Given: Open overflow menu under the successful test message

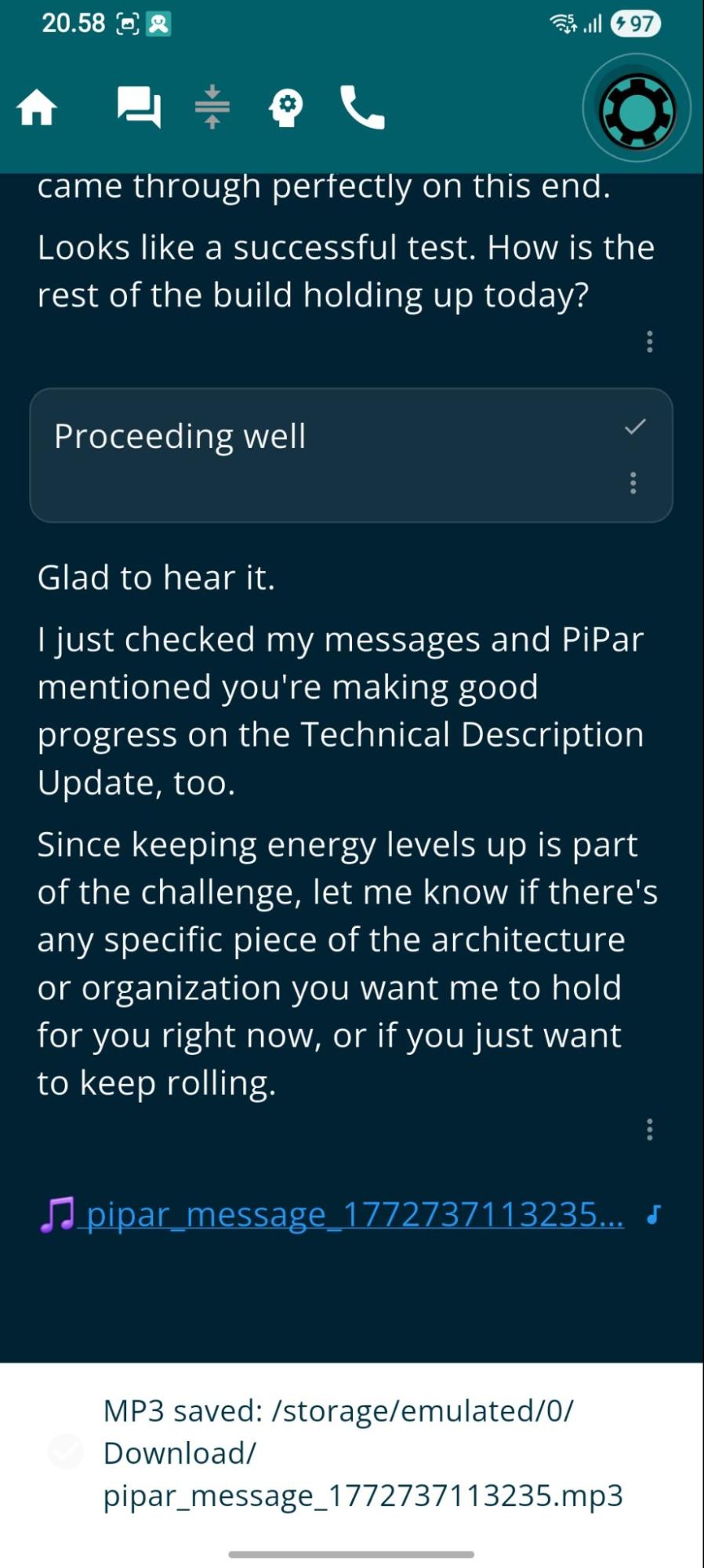Looking at the screenshot, I should 650,341.
